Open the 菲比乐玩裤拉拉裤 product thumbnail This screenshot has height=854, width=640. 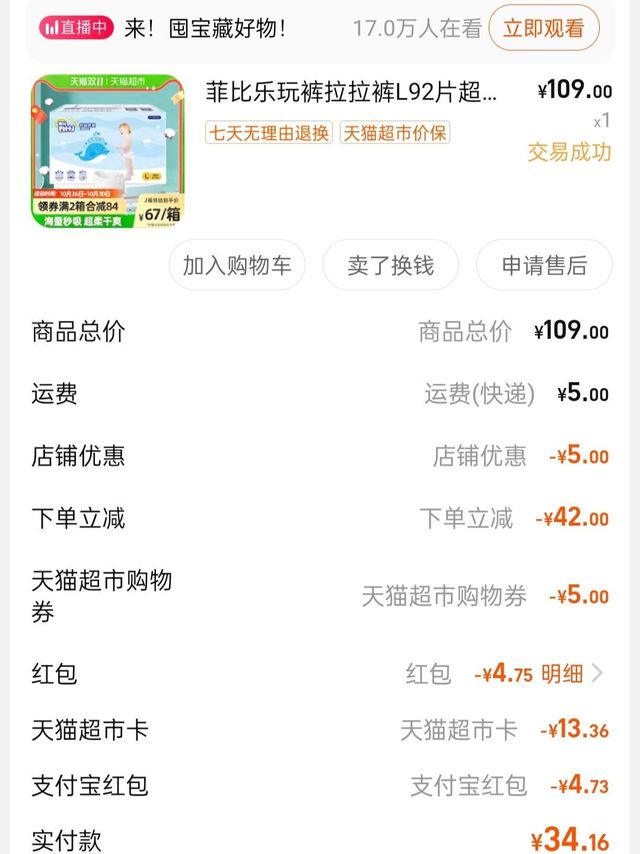pyautogui.click(x=108, y=152)
